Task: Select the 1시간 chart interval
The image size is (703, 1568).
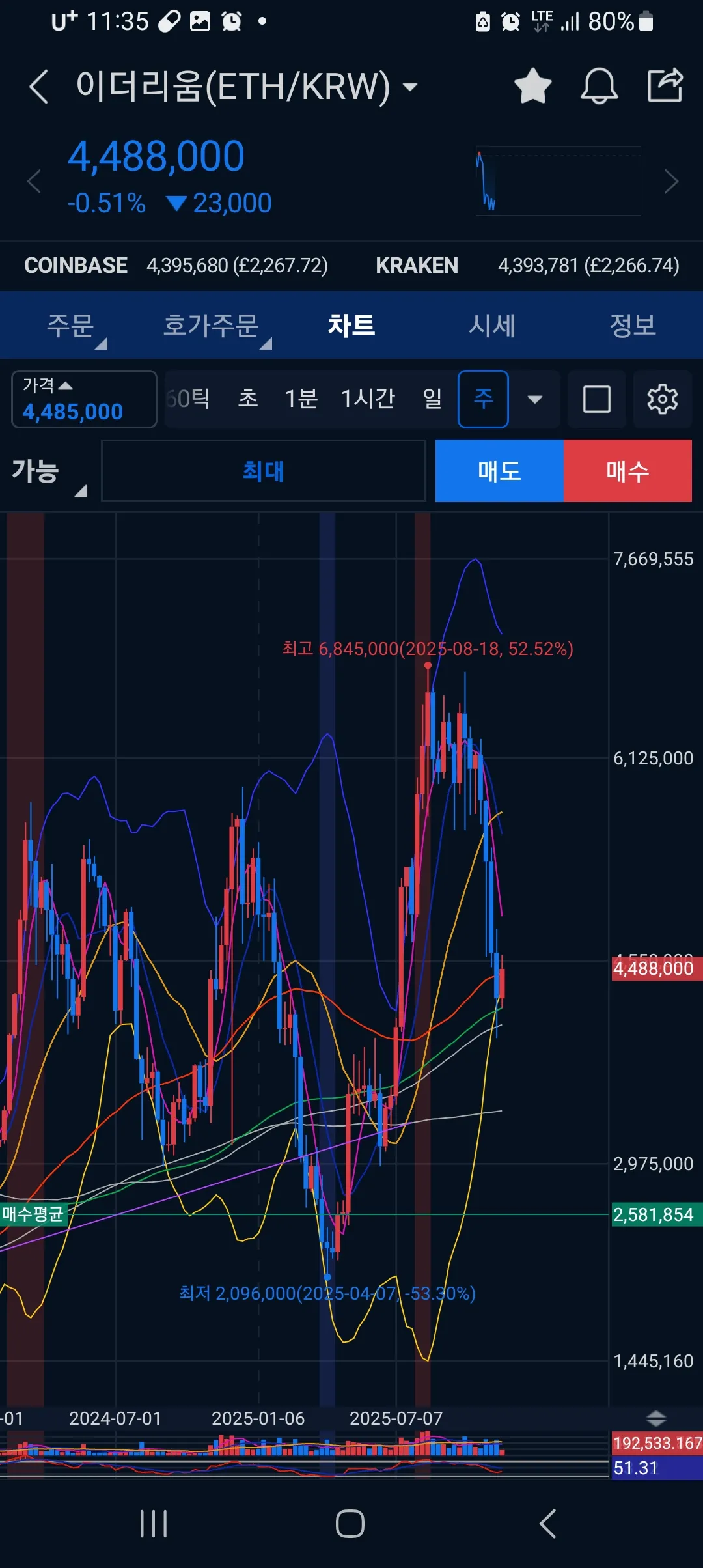Action: [368, 399]
